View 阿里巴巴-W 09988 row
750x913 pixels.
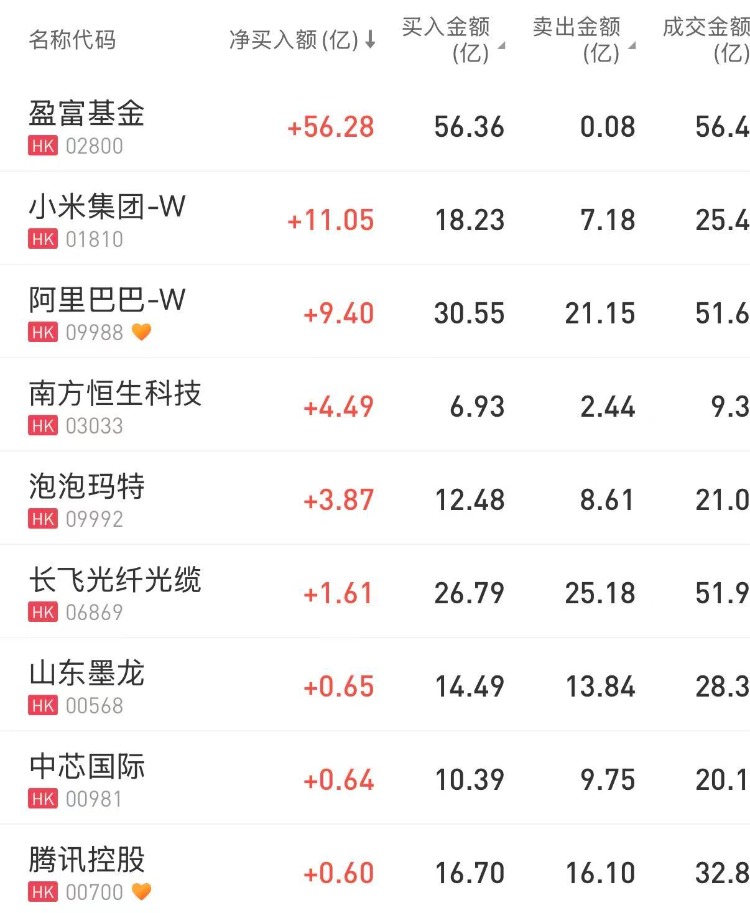(x=107, y=313)
